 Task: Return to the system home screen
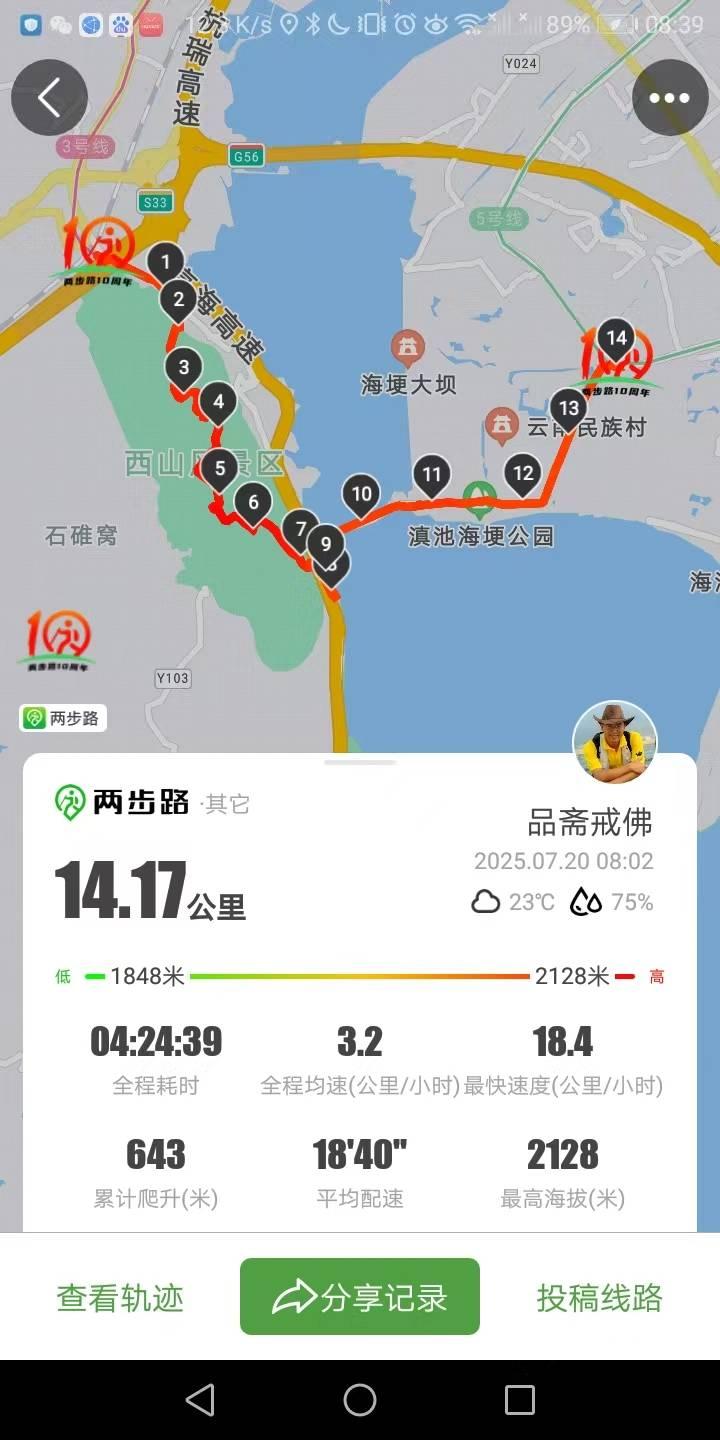pos(360,1400)
